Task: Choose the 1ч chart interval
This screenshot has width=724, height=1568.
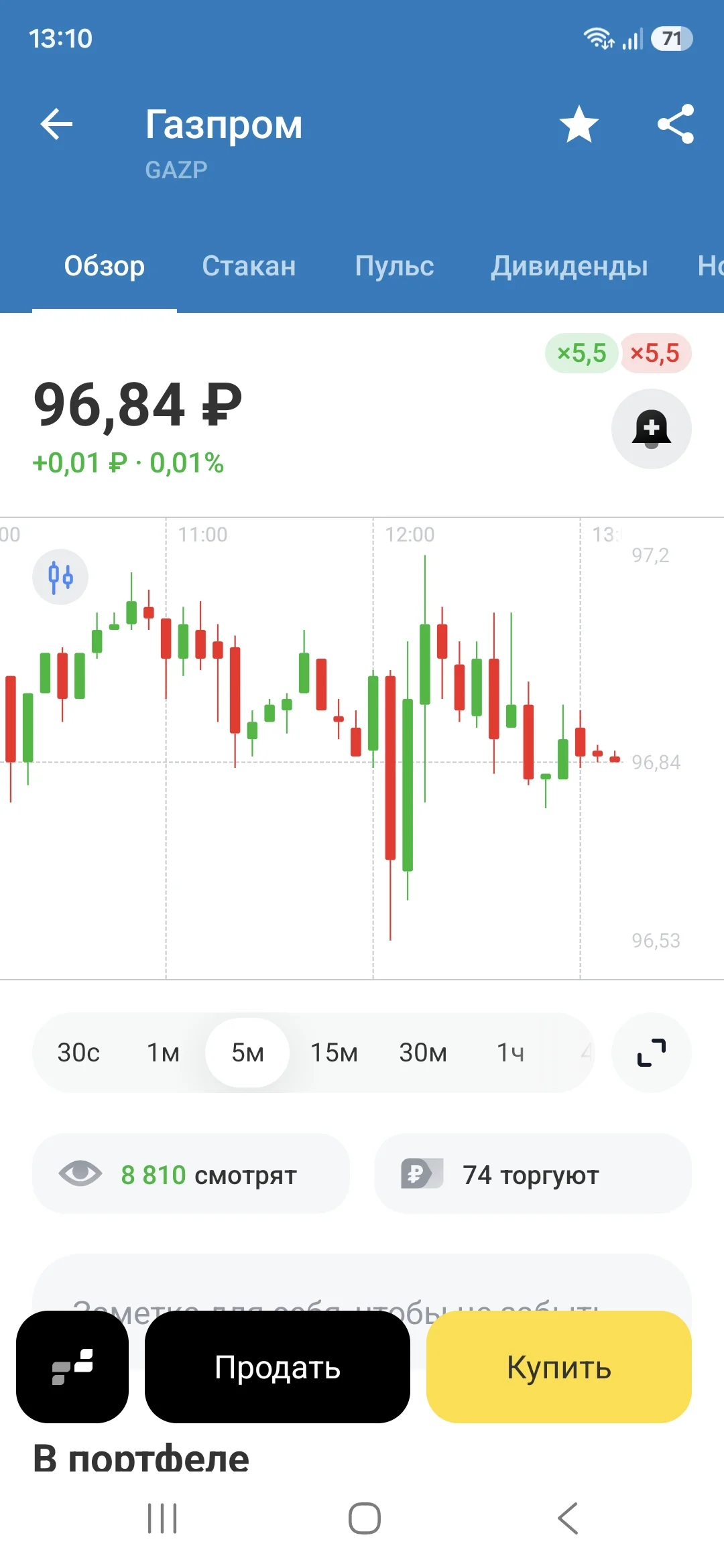Action: pos(510,1053)
